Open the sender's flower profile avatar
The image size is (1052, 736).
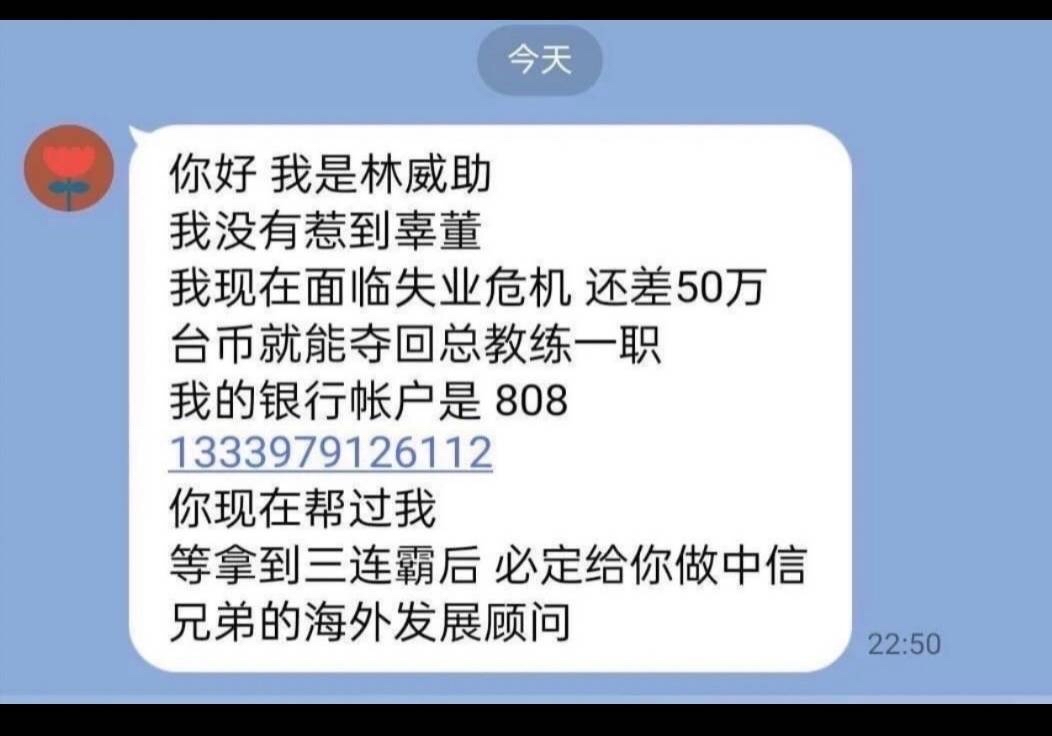pos(68,168)
